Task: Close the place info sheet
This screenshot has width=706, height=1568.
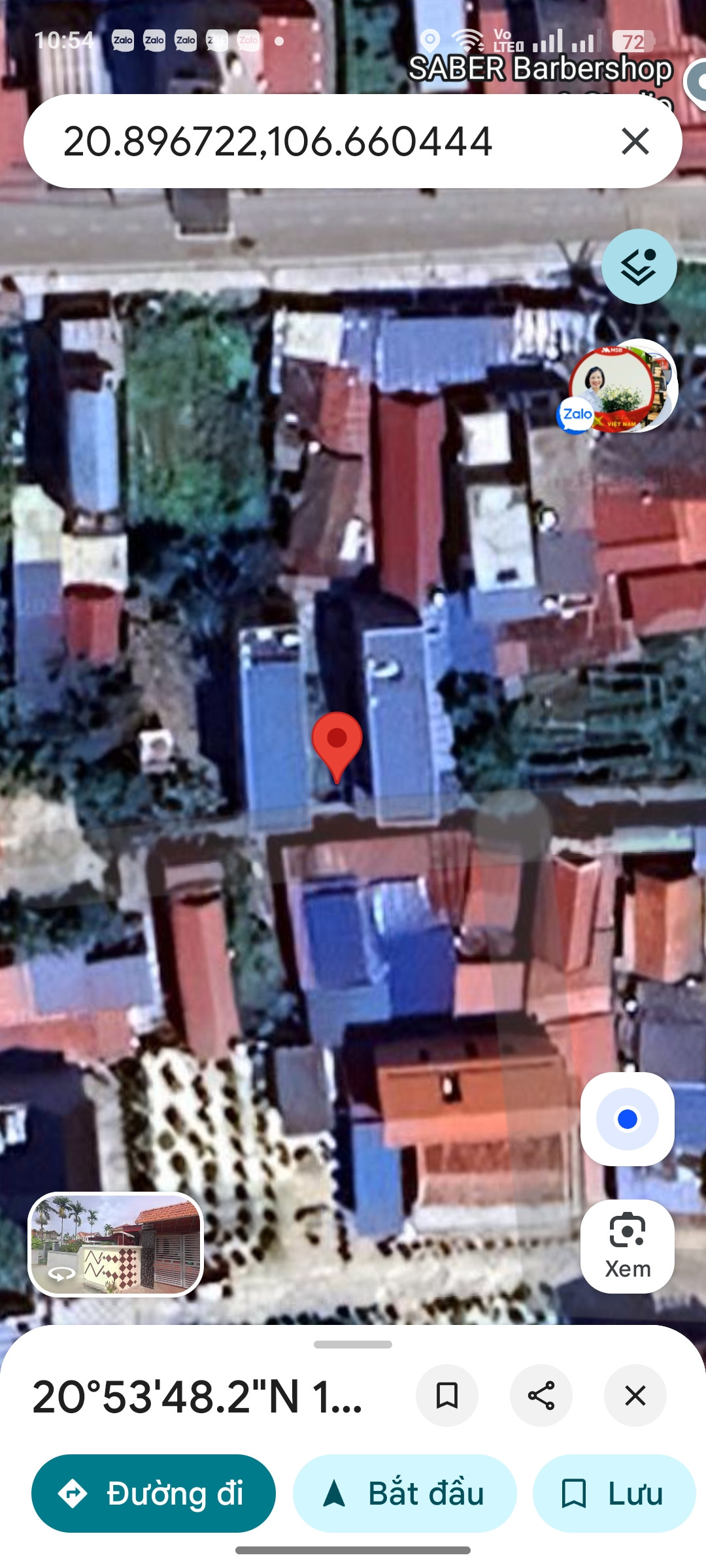Action: (635, 1396)
